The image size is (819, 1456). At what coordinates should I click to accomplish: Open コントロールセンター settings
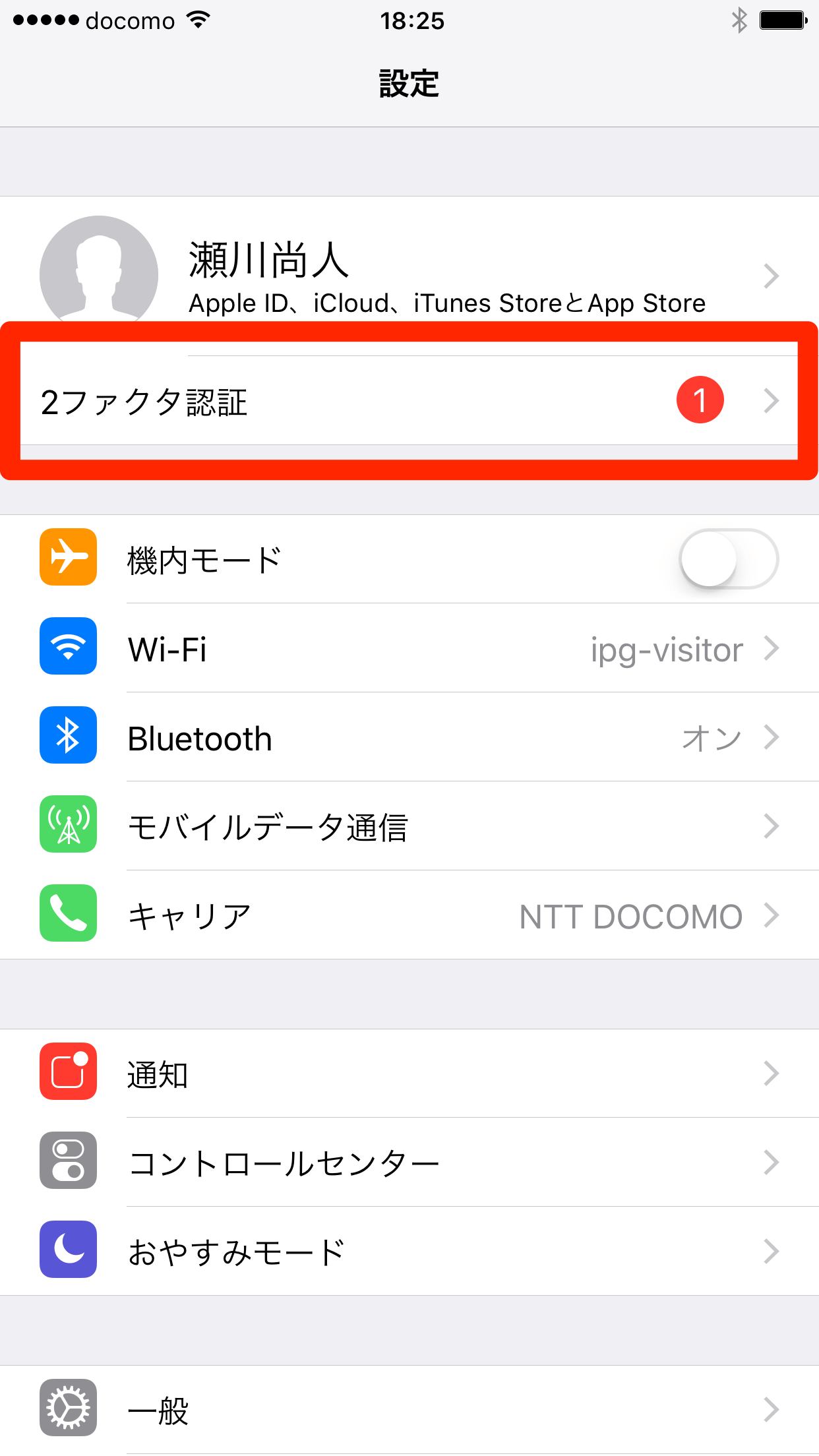[409, 1163]
